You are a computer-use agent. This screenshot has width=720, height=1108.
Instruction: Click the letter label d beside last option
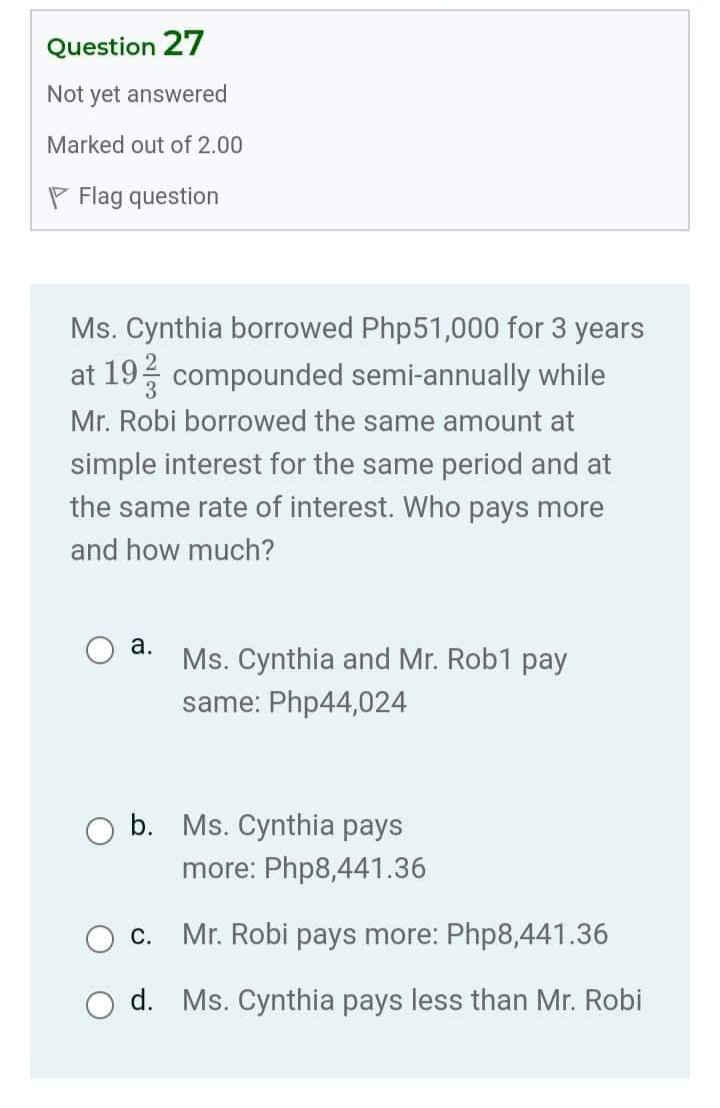[x=141, y=1000]
